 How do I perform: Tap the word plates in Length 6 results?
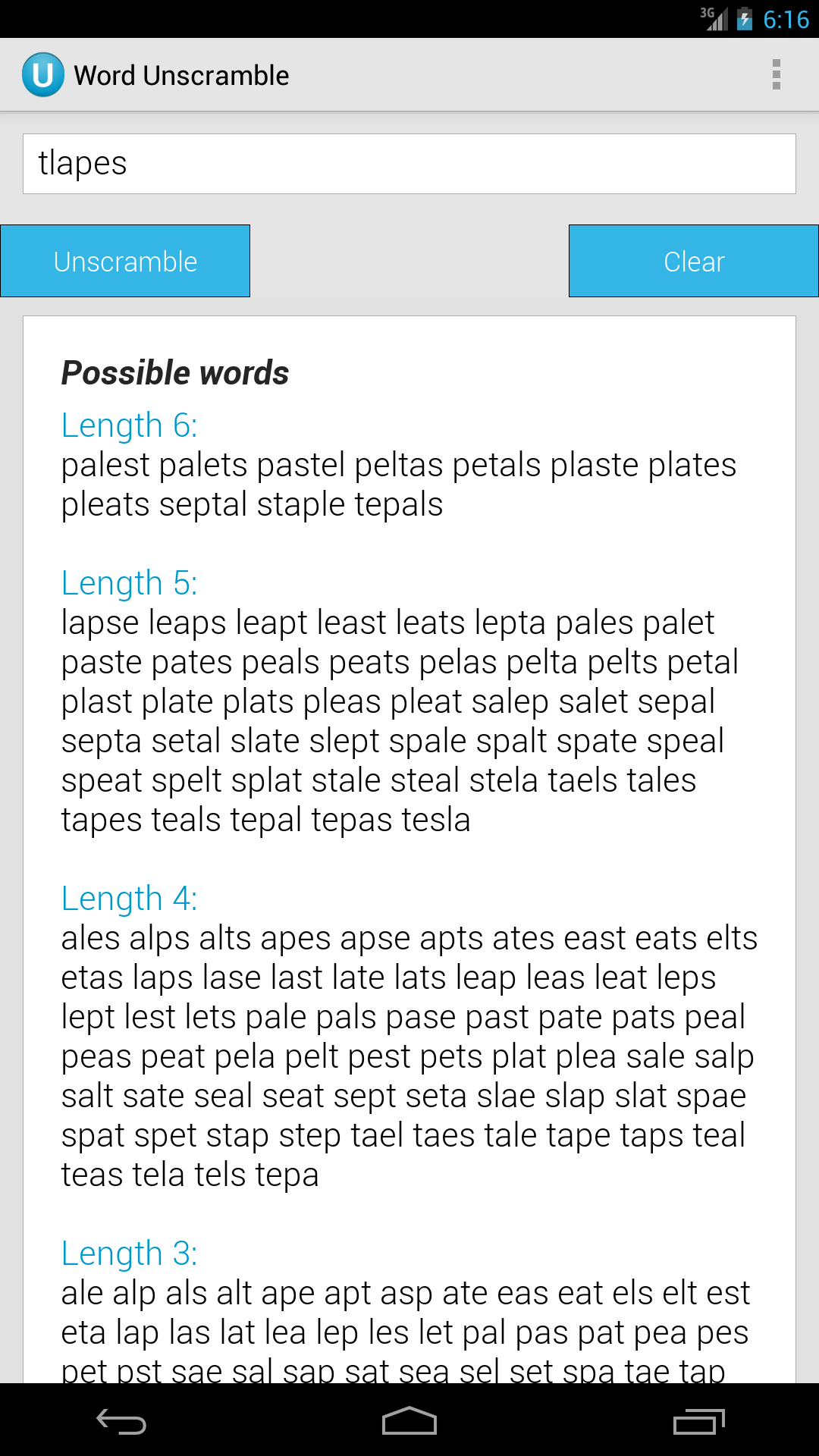point(692,465)
